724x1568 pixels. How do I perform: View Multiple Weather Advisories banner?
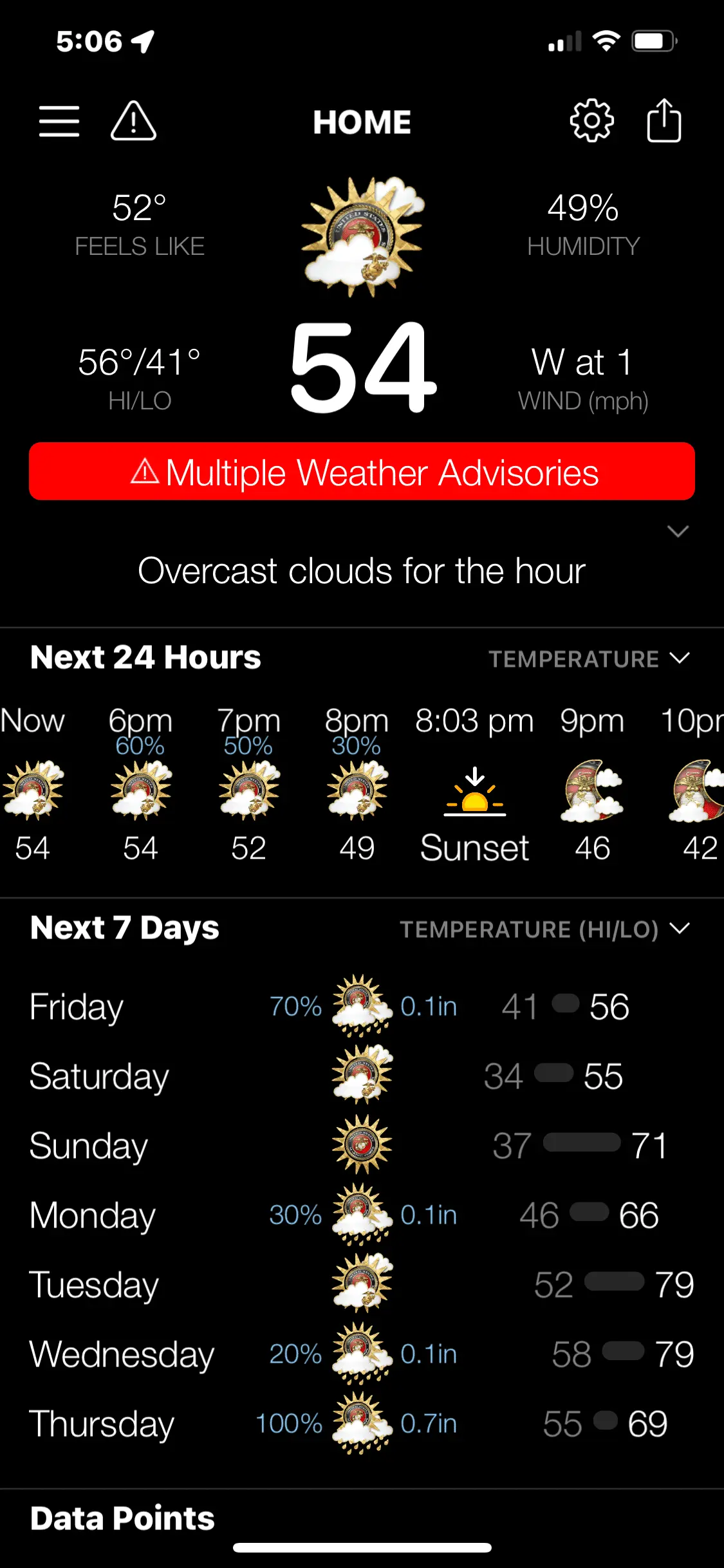point(362,472)
